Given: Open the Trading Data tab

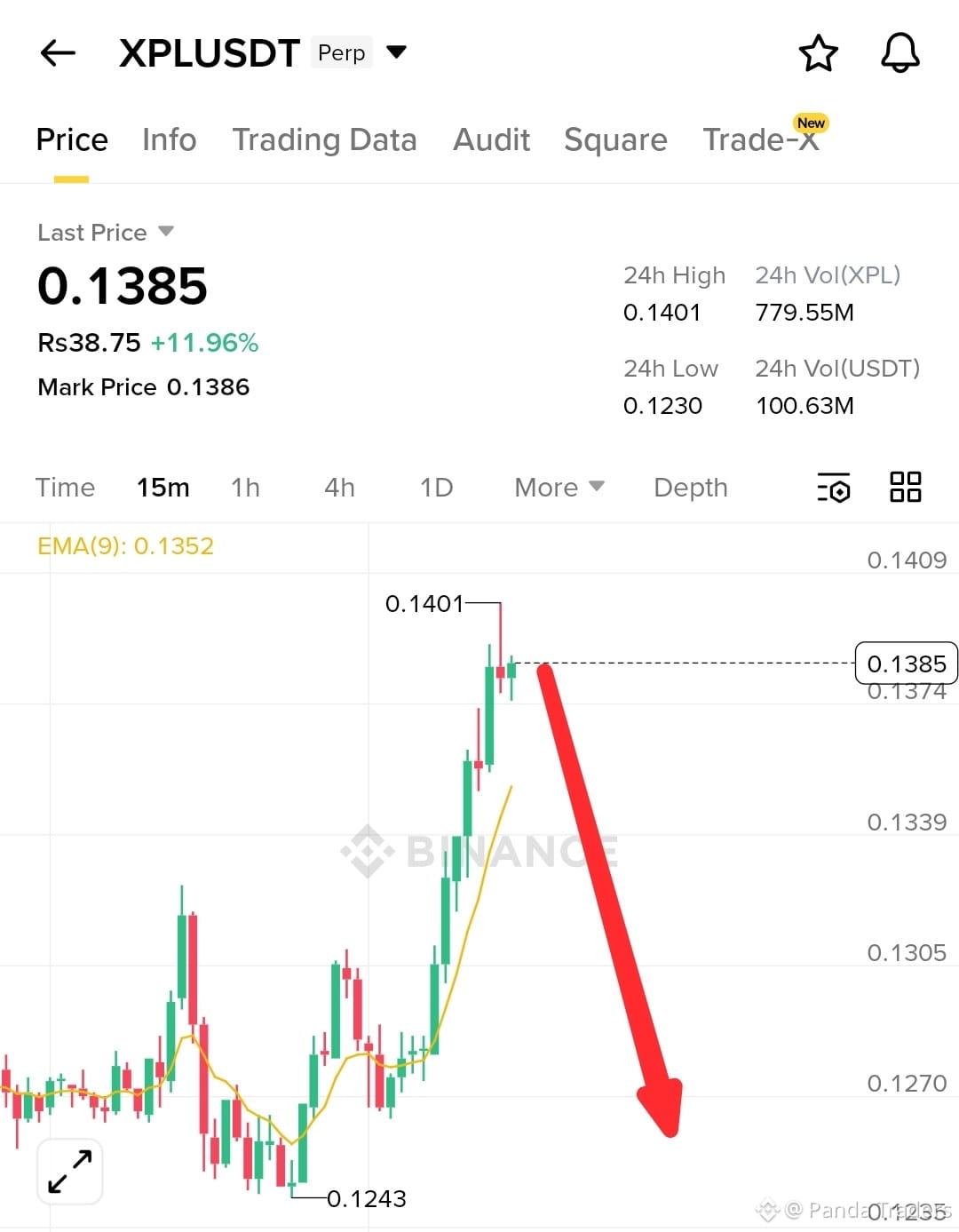Looking at the screenshot, I should tap(325, 139).
